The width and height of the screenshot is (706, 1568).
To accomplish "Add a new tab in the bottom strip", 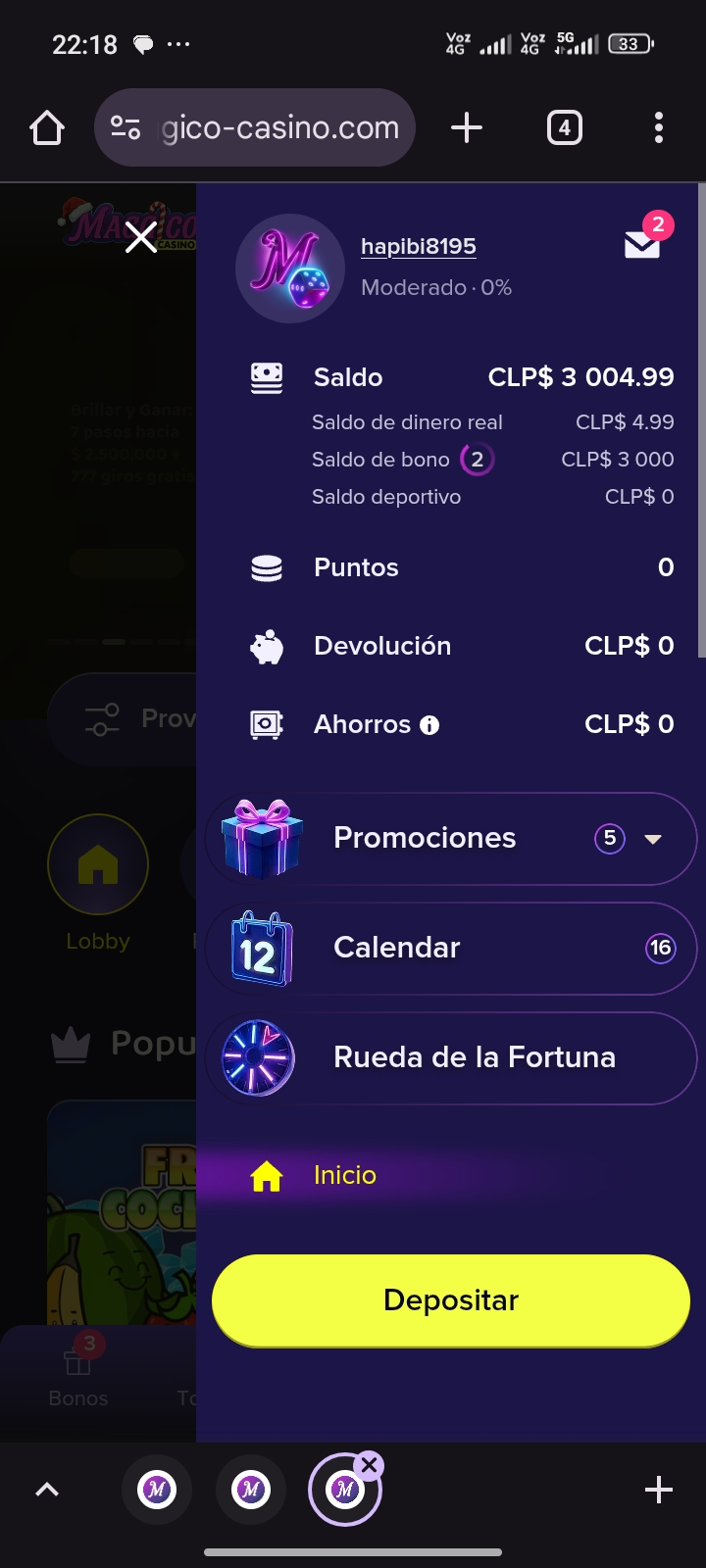I will [658, 1491].
